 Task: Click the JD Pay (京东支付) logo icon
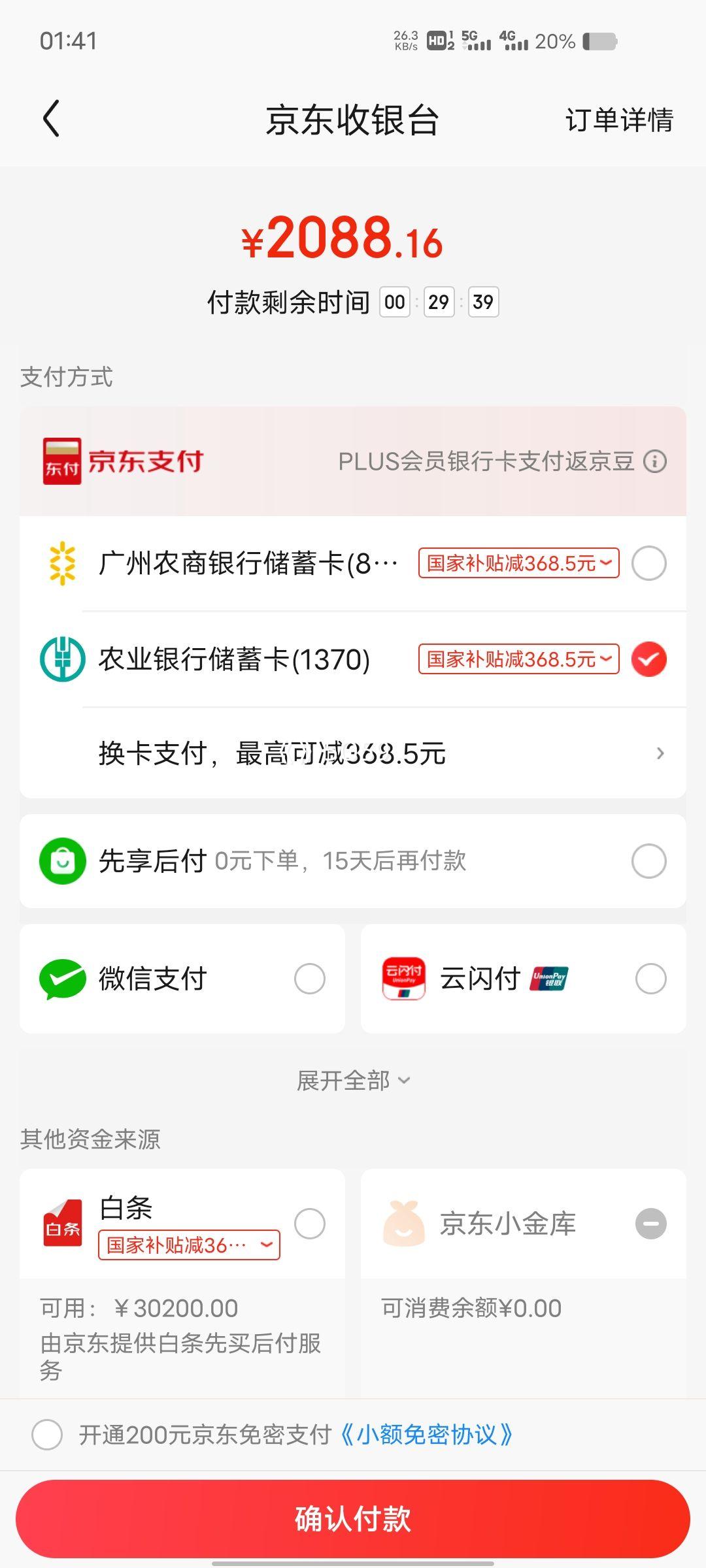[x=62, y=461]
